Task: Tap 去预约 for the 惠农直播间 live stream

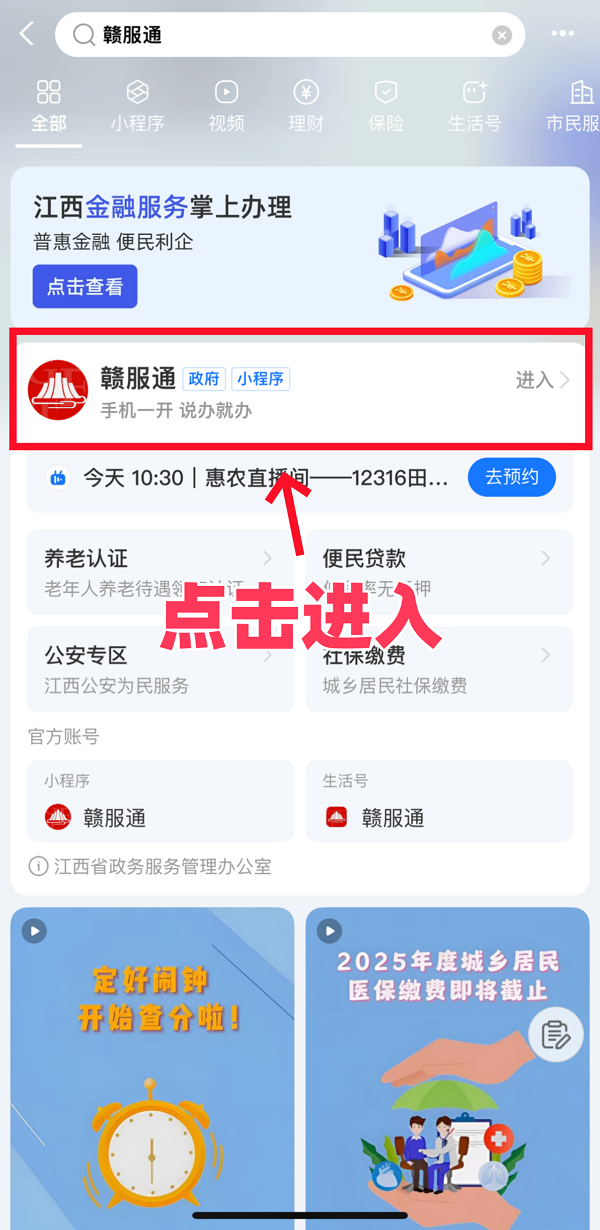Action: (511, 477)
